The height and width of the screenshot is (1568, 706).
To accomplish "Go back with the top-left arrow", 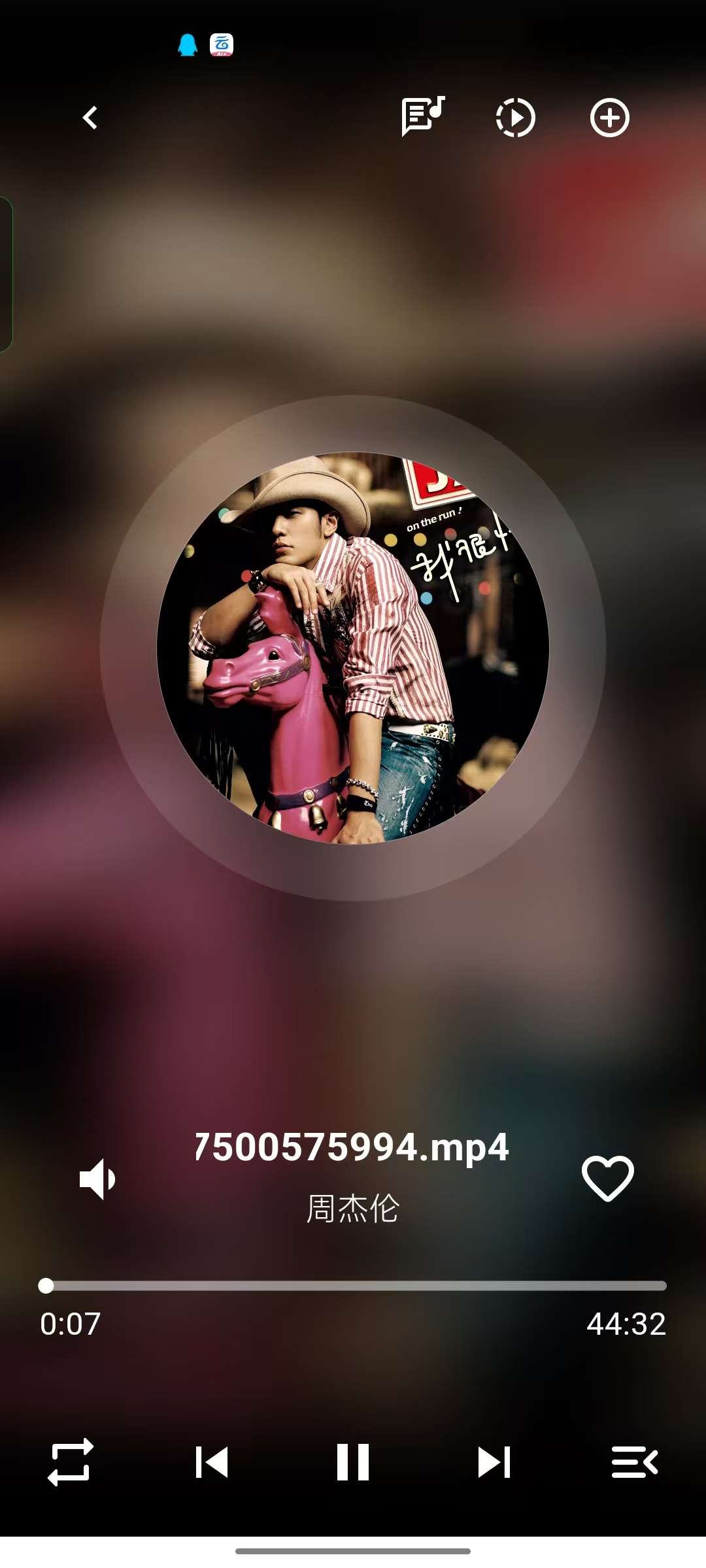I will coord(90,118).
